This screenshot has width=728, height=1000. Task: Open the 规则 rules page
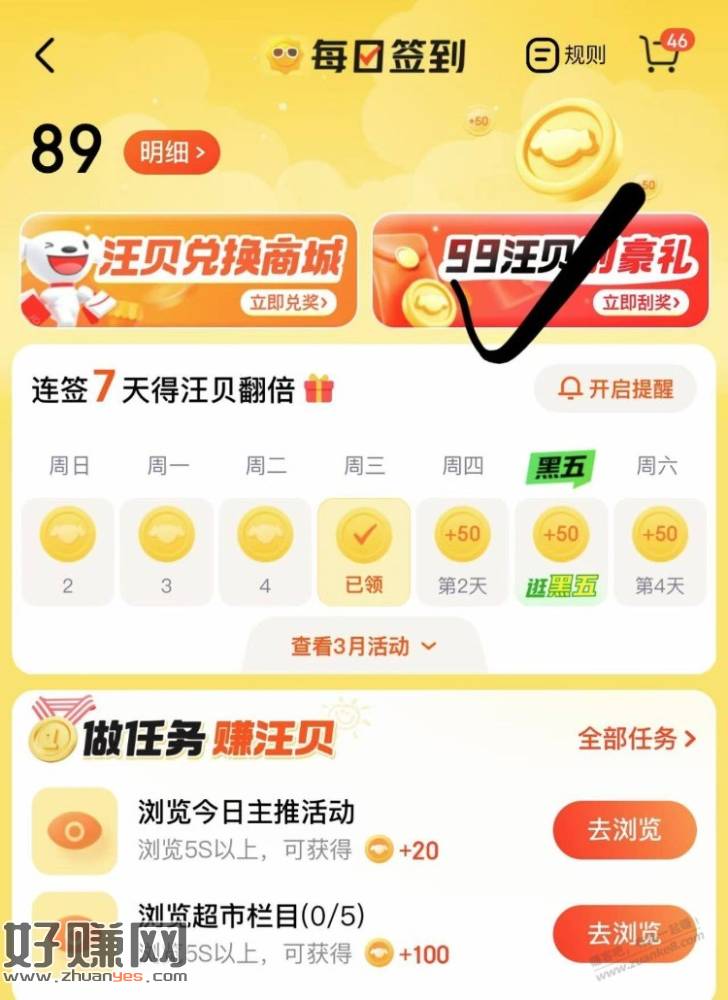pos(566,56)
